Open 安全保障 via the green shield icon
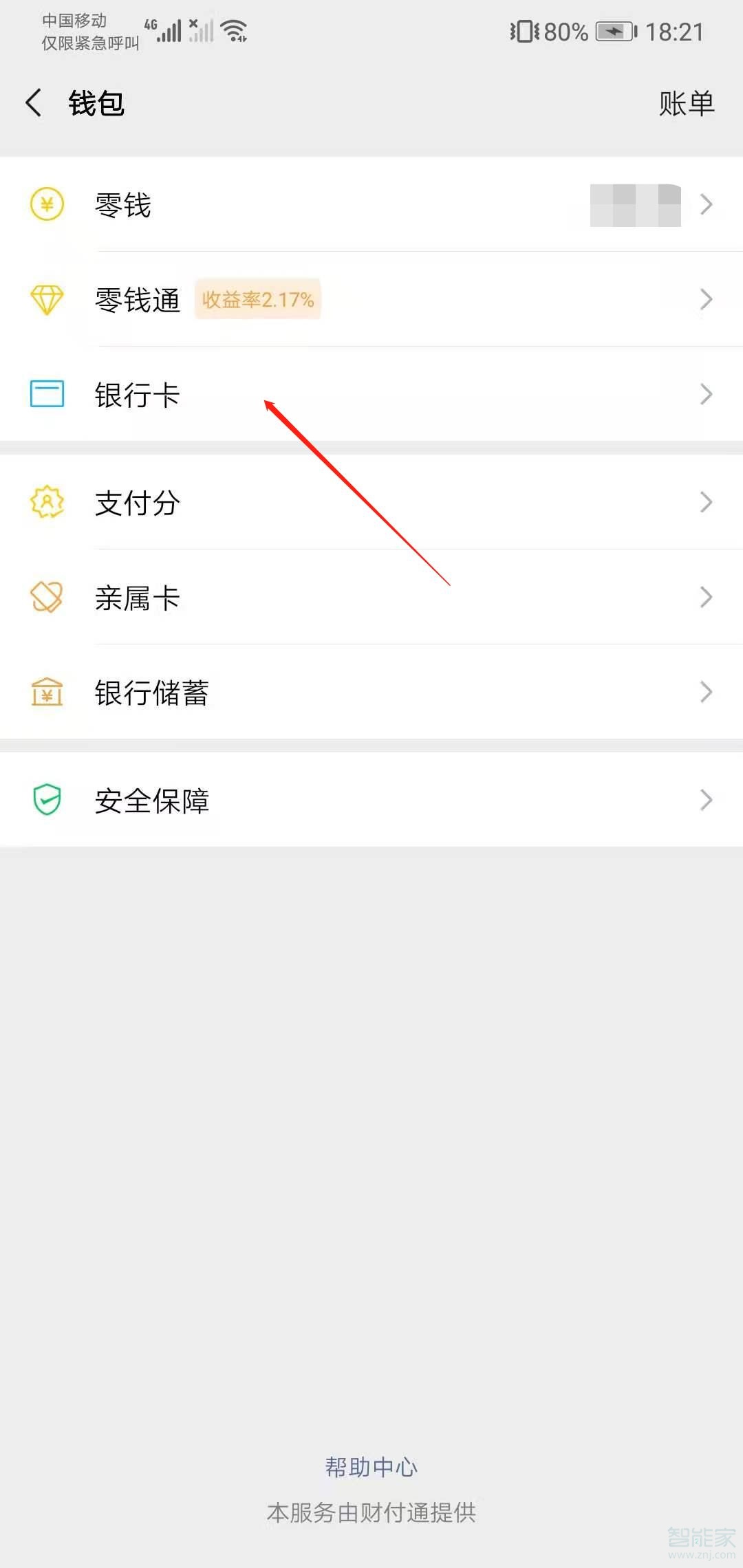Image resolution: width=743 pixels, height=1568 pixels. point(46,800)
